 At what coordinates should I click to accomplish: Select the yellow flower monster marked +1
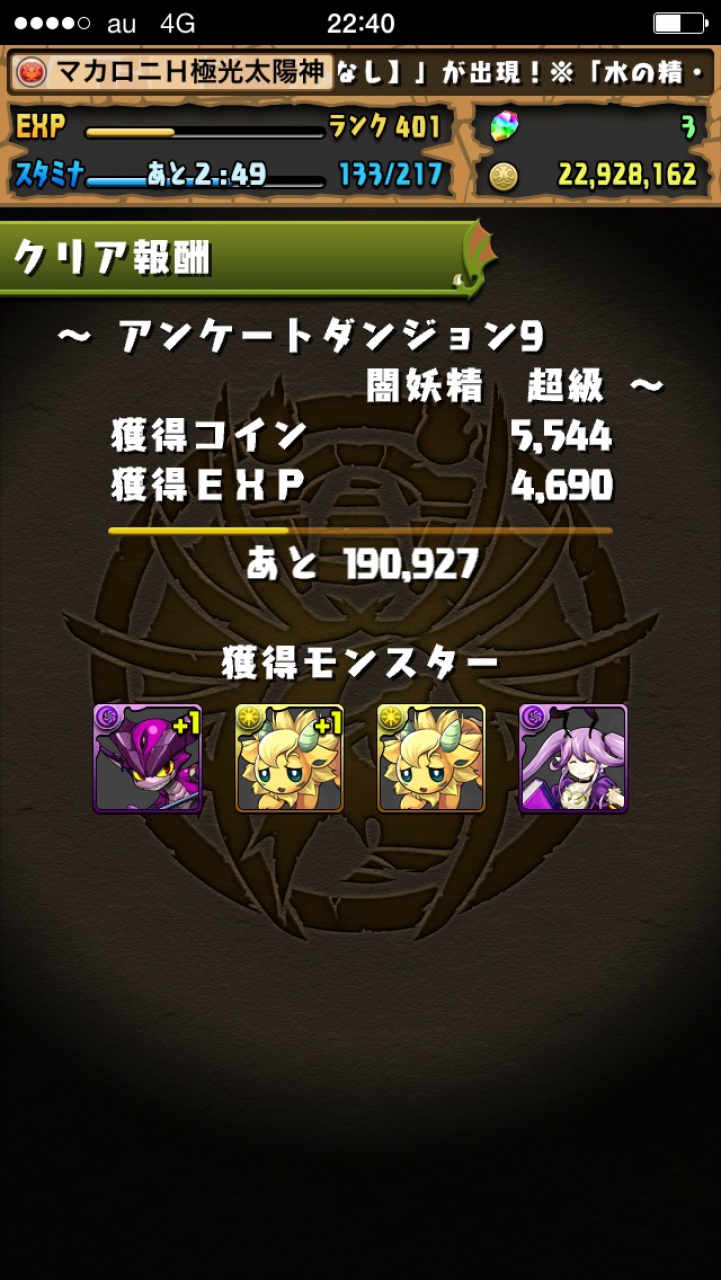click(x=290, y=758)
